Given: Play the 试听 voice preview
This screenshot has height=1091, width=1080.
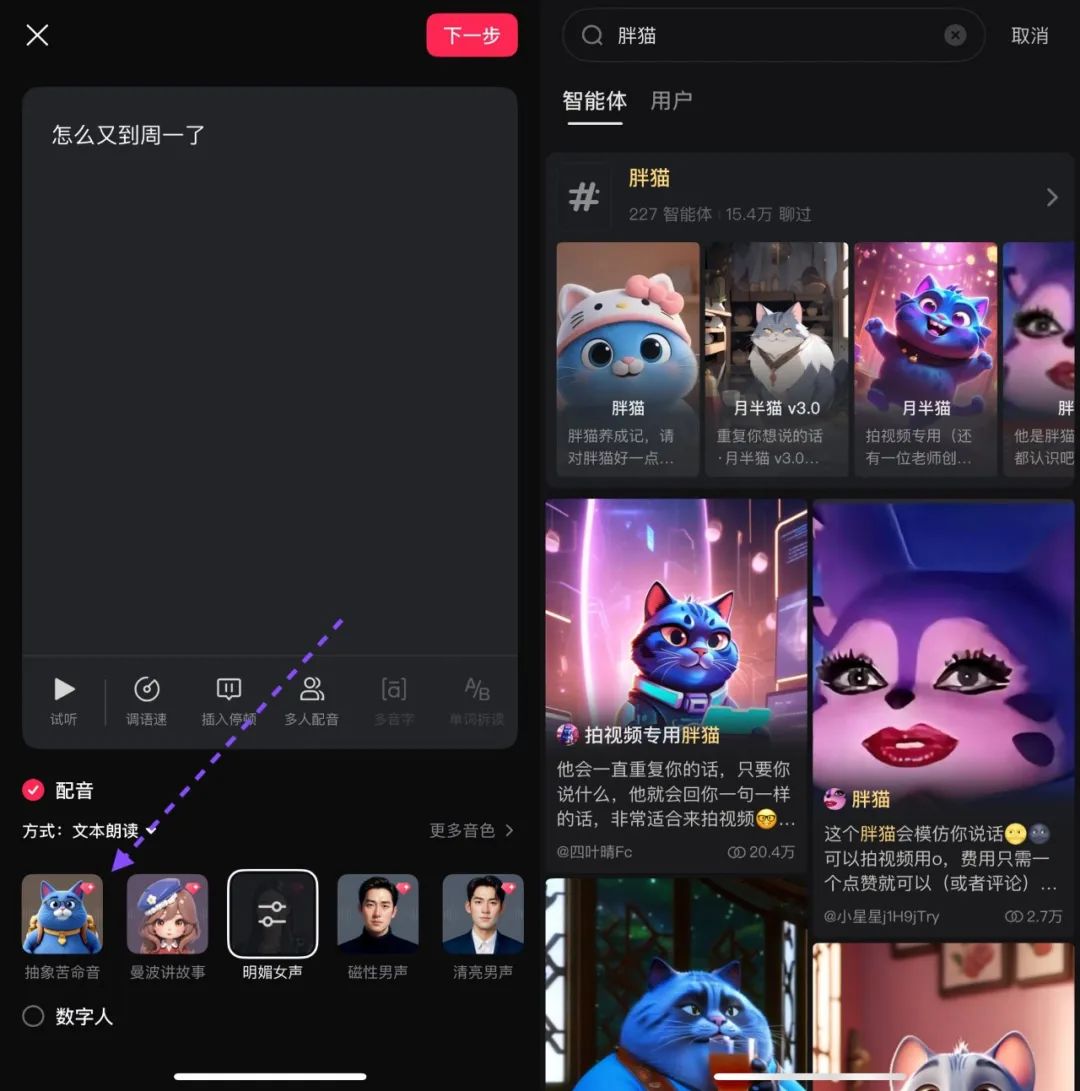Looking at the screenshot, I should tap(64, 699).
